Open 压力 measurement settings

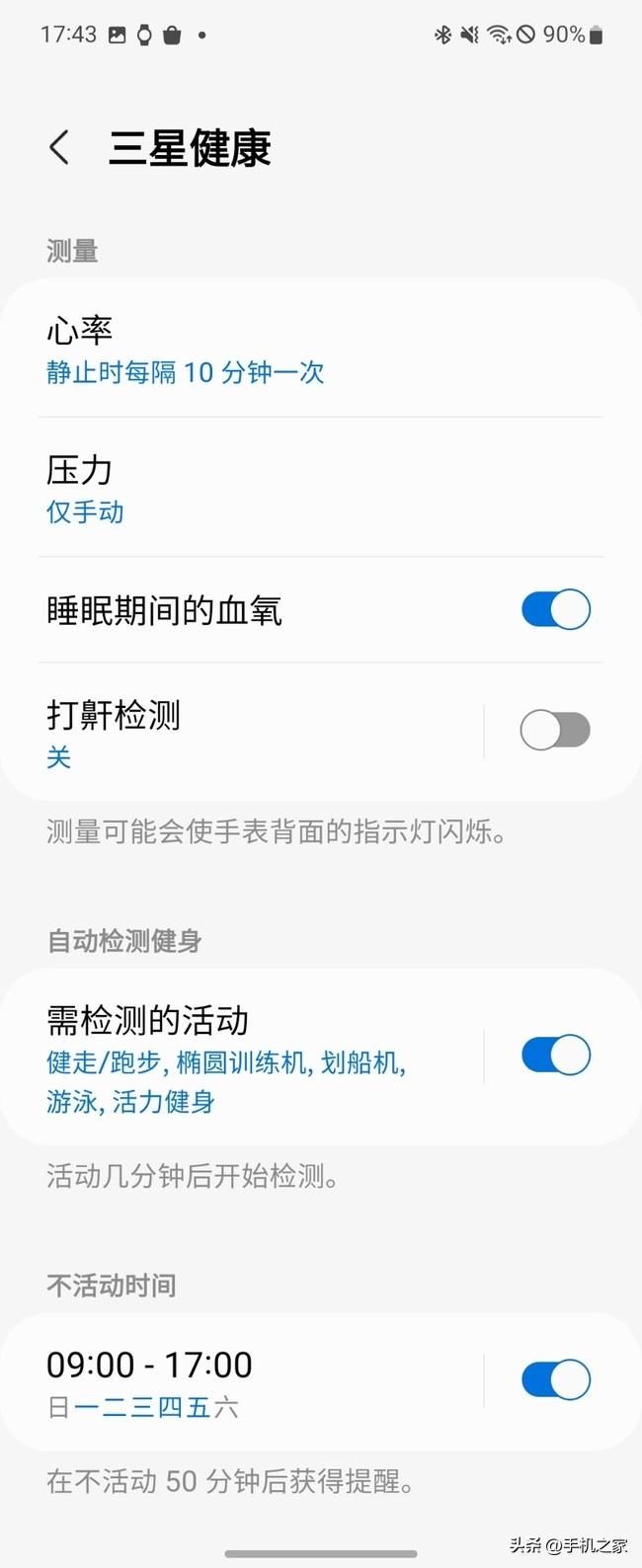(x=296, y=489)
